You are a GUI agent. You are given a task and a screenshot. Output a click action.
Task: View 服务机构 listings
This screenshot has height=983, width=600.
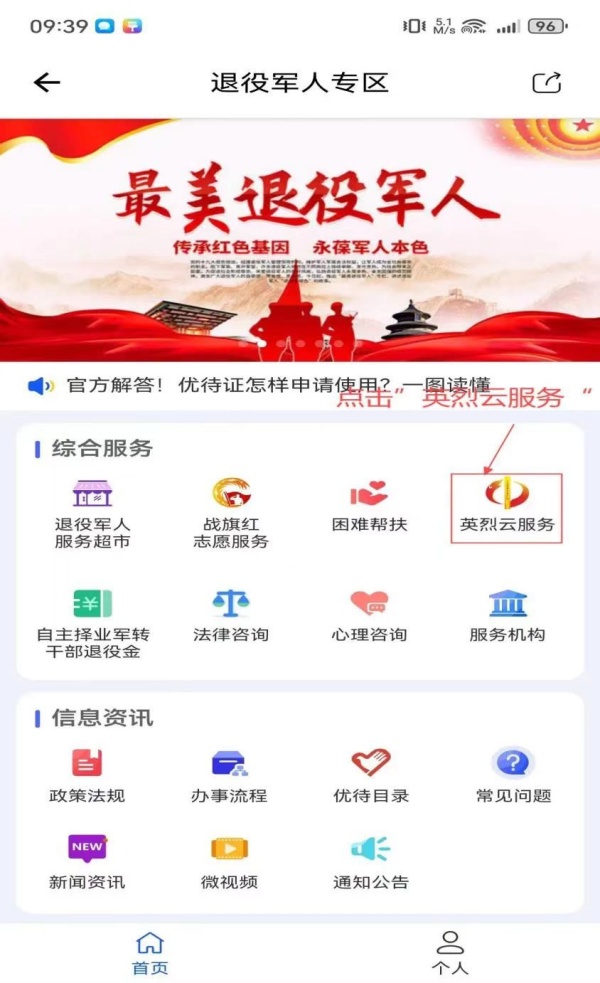pyautogui.click(x=507, y=616)
